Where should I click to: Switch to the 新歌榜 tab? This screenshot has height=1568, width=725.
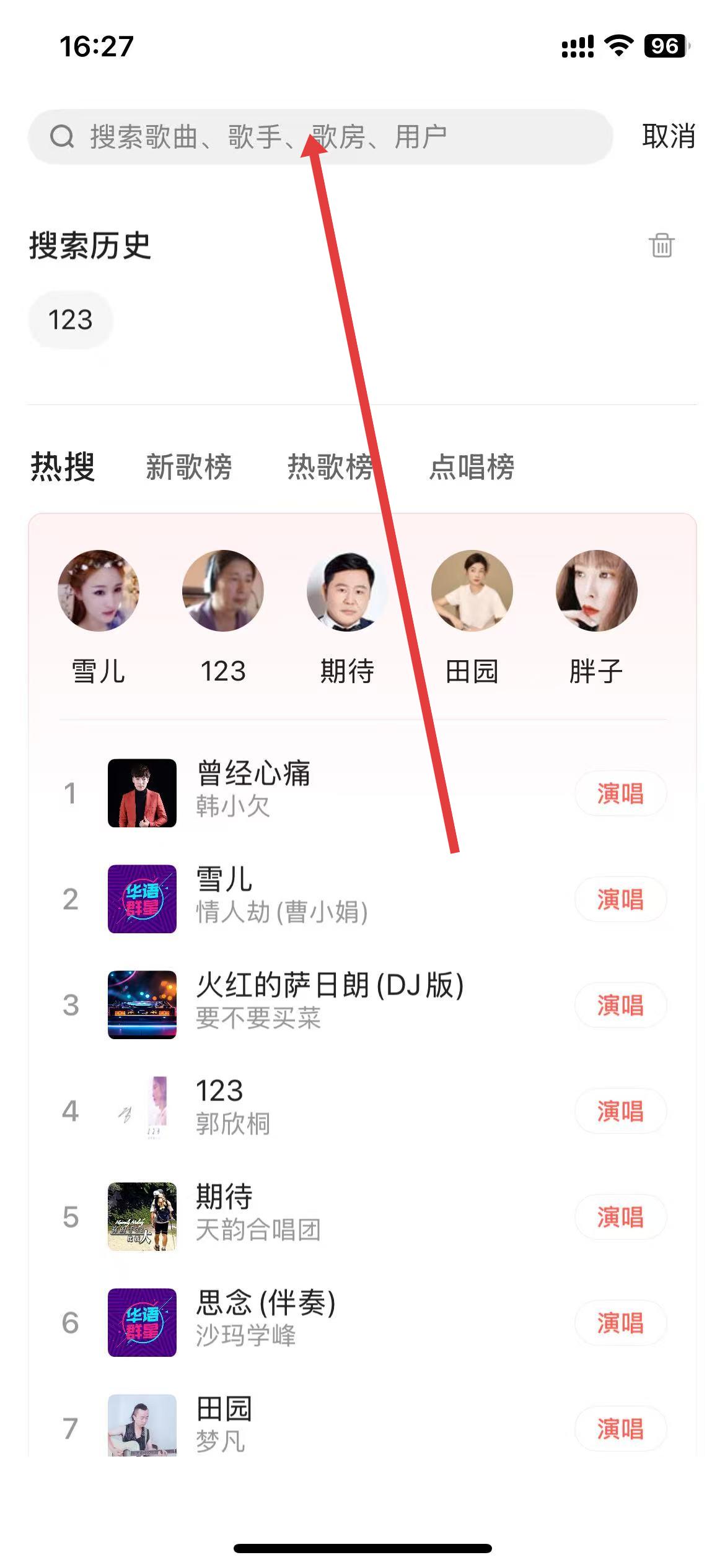189,467
